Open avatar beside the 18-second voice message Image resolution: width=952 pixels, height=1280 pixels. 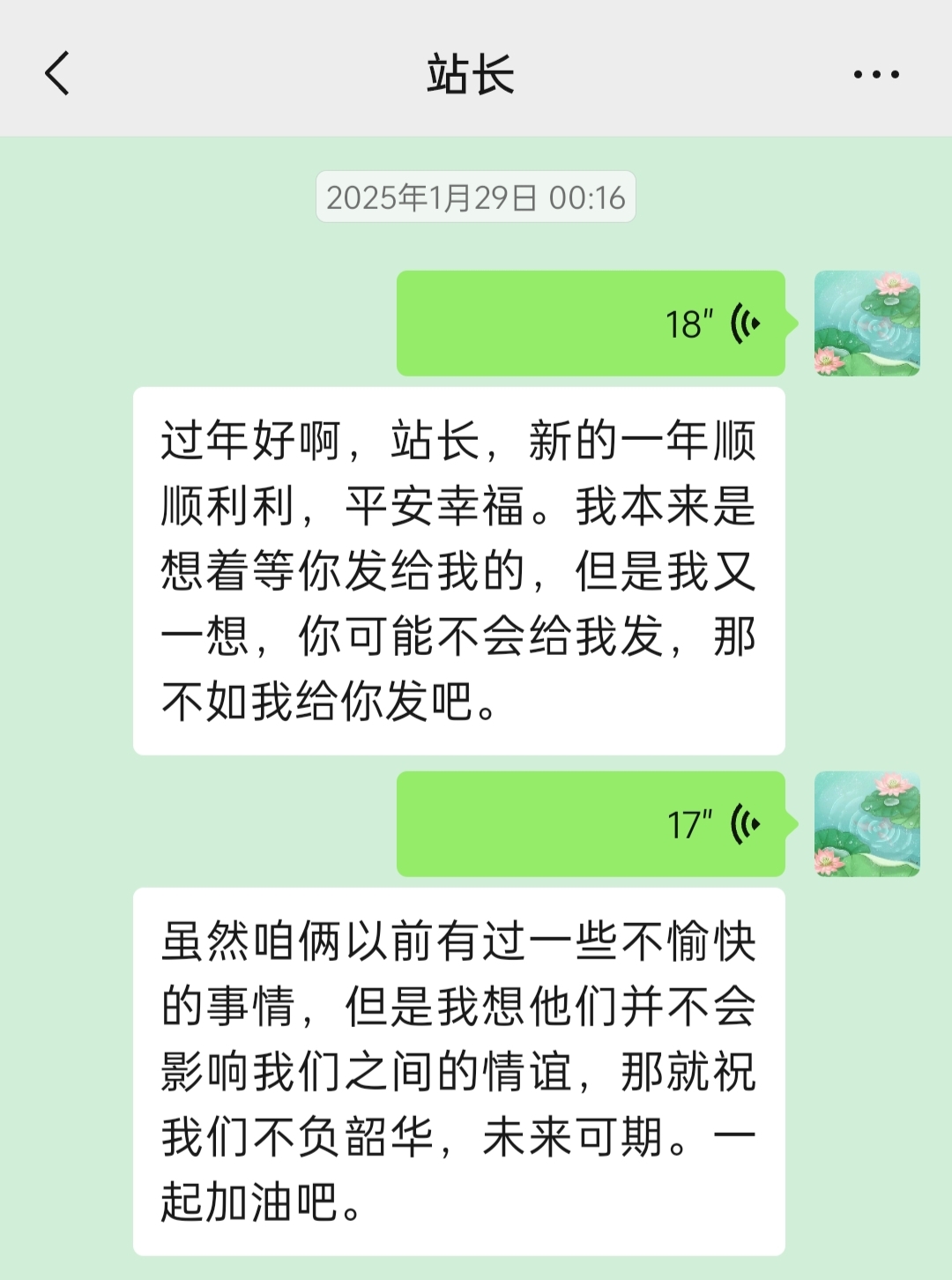tap(866, 324)
